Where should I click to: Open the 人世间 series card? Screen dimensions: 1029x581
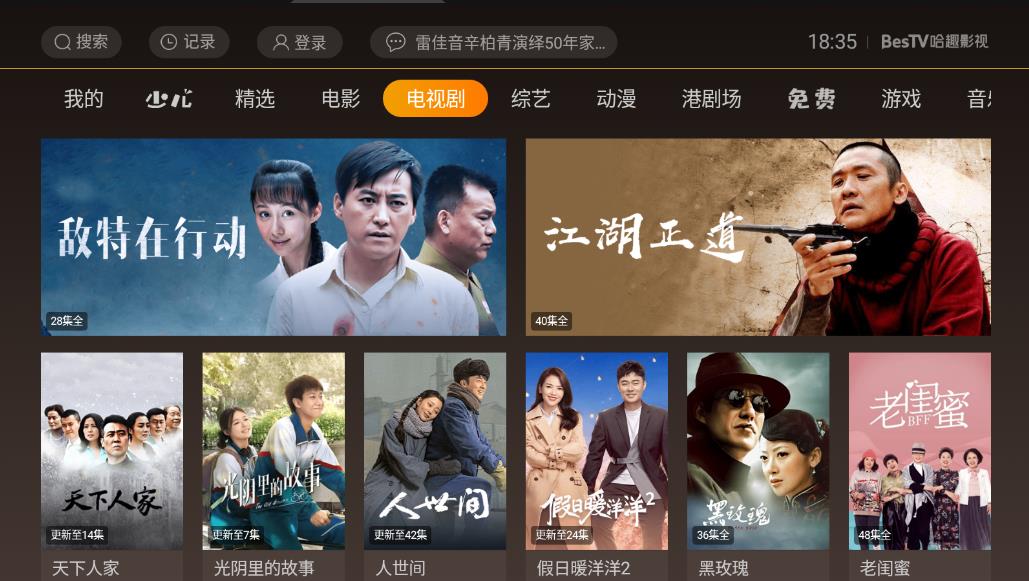coord(435,451)
